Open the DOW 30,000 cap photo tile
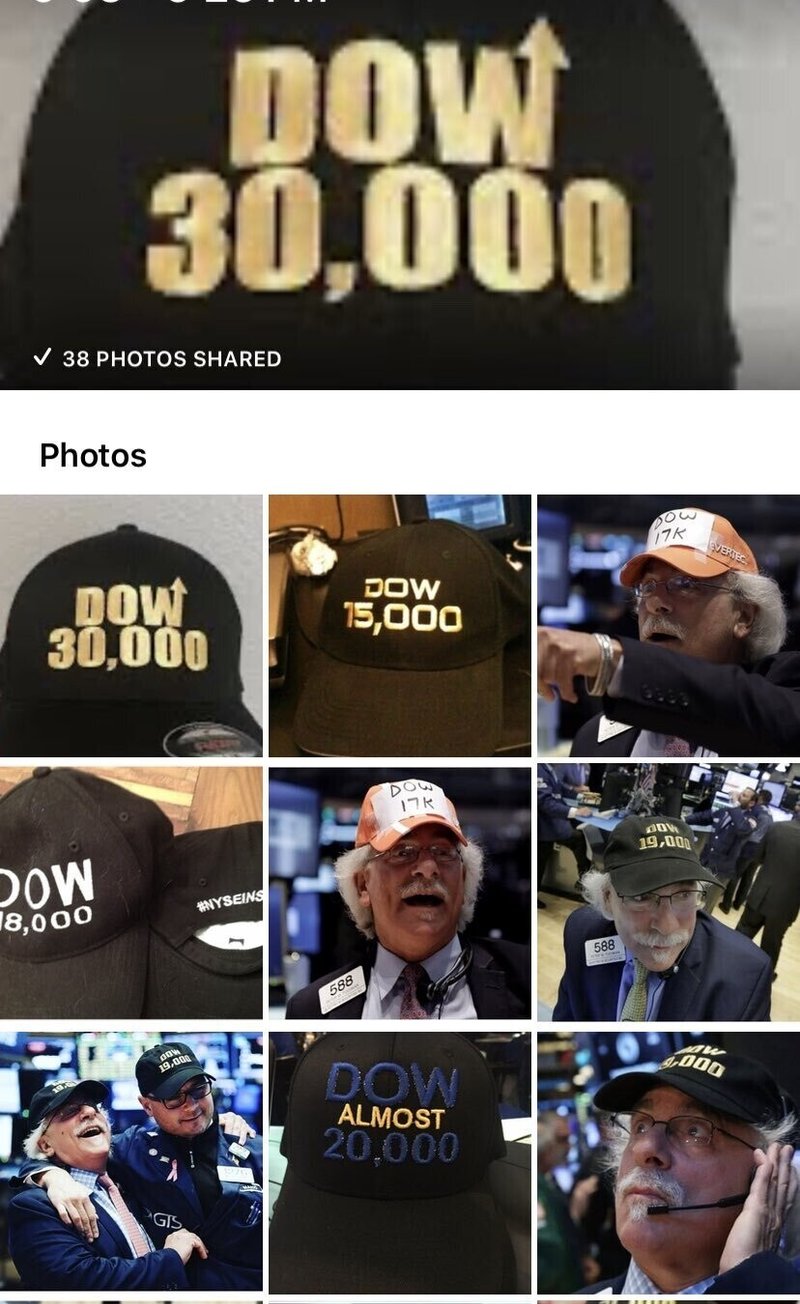The image size is (800, 1304). click(x=131, y=626)
